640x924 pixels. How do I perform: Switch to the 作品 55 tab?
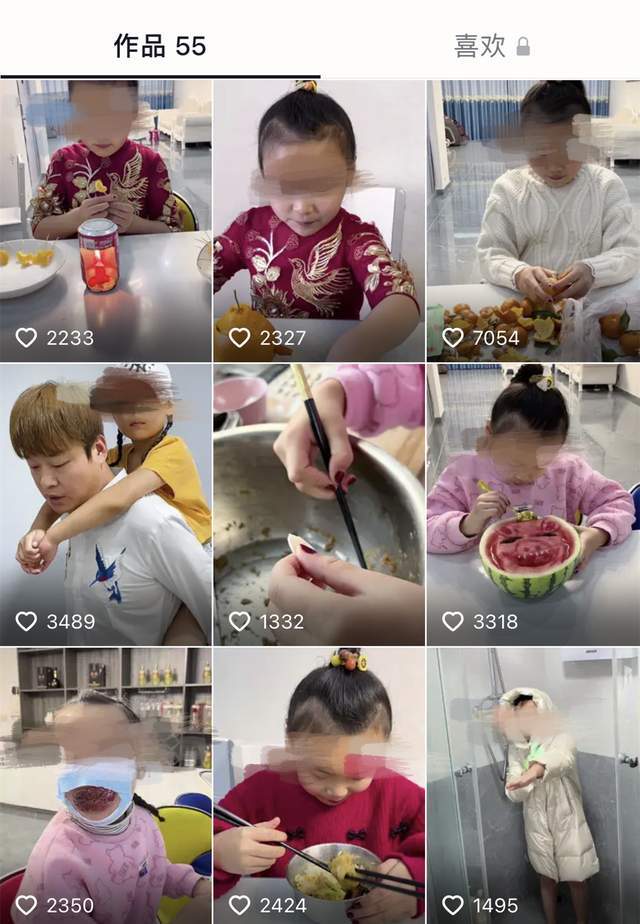click(160, 46)
